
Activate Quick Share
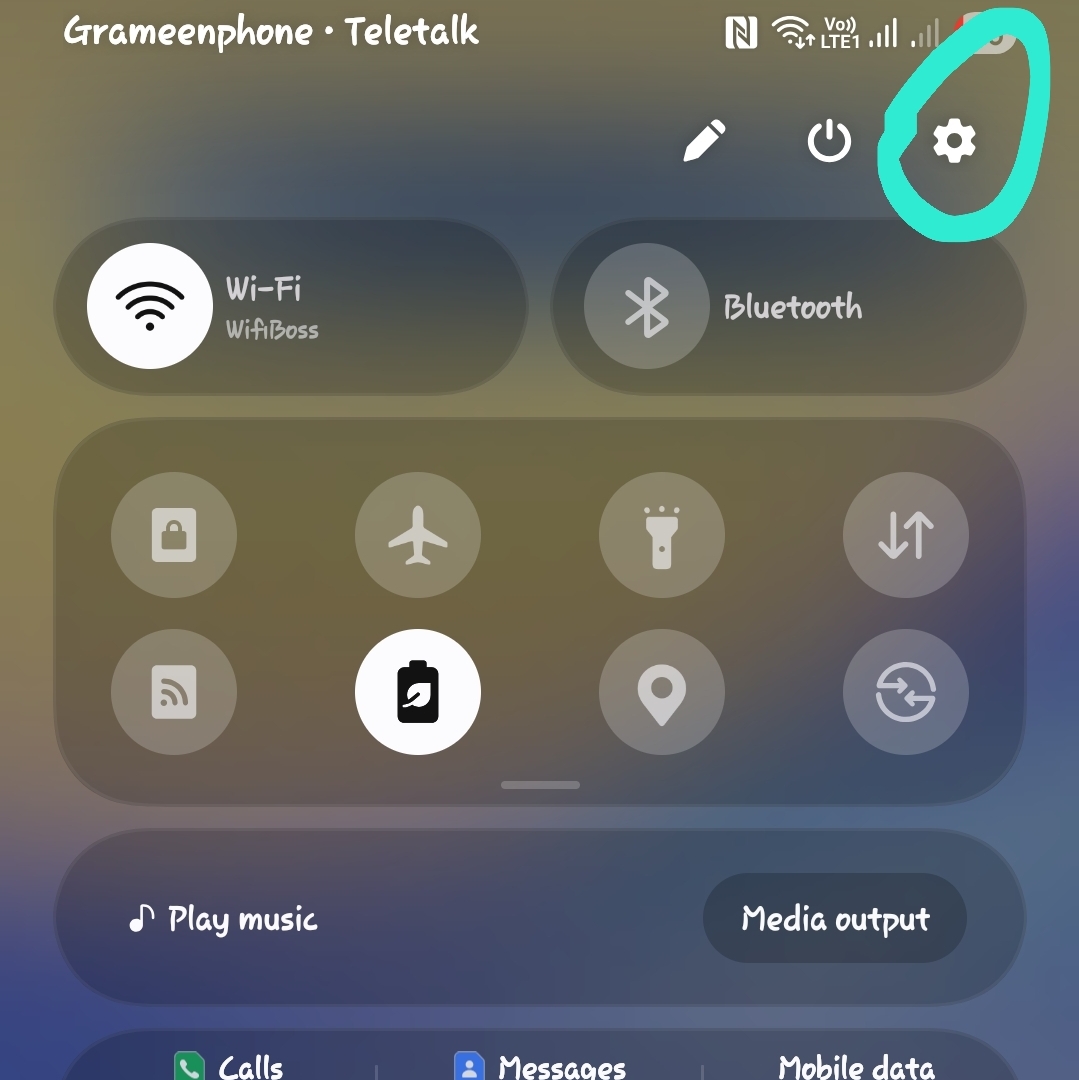[x=906, y=692]
